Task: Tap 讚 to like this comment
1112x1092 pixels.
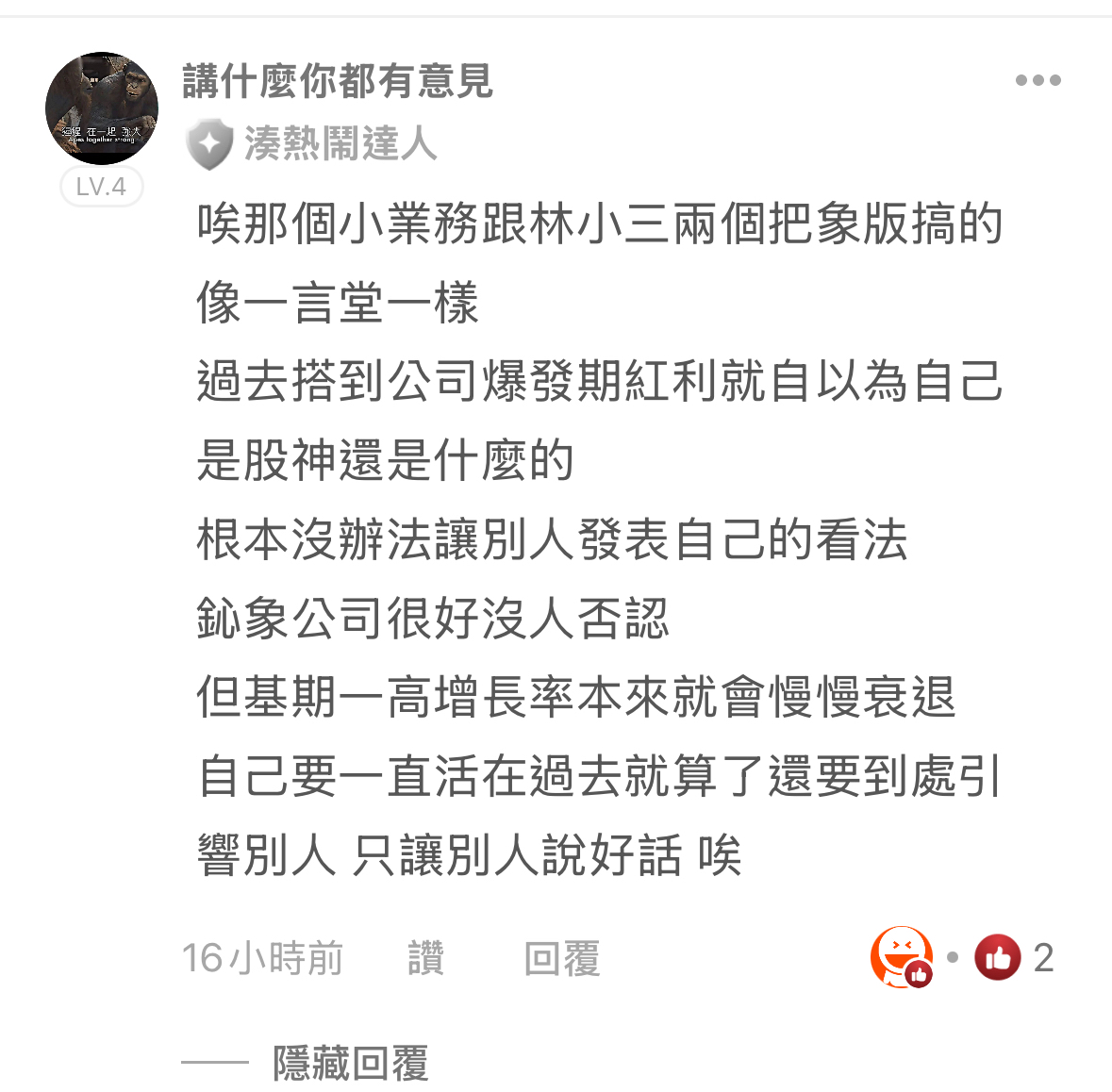Action: 426,958
